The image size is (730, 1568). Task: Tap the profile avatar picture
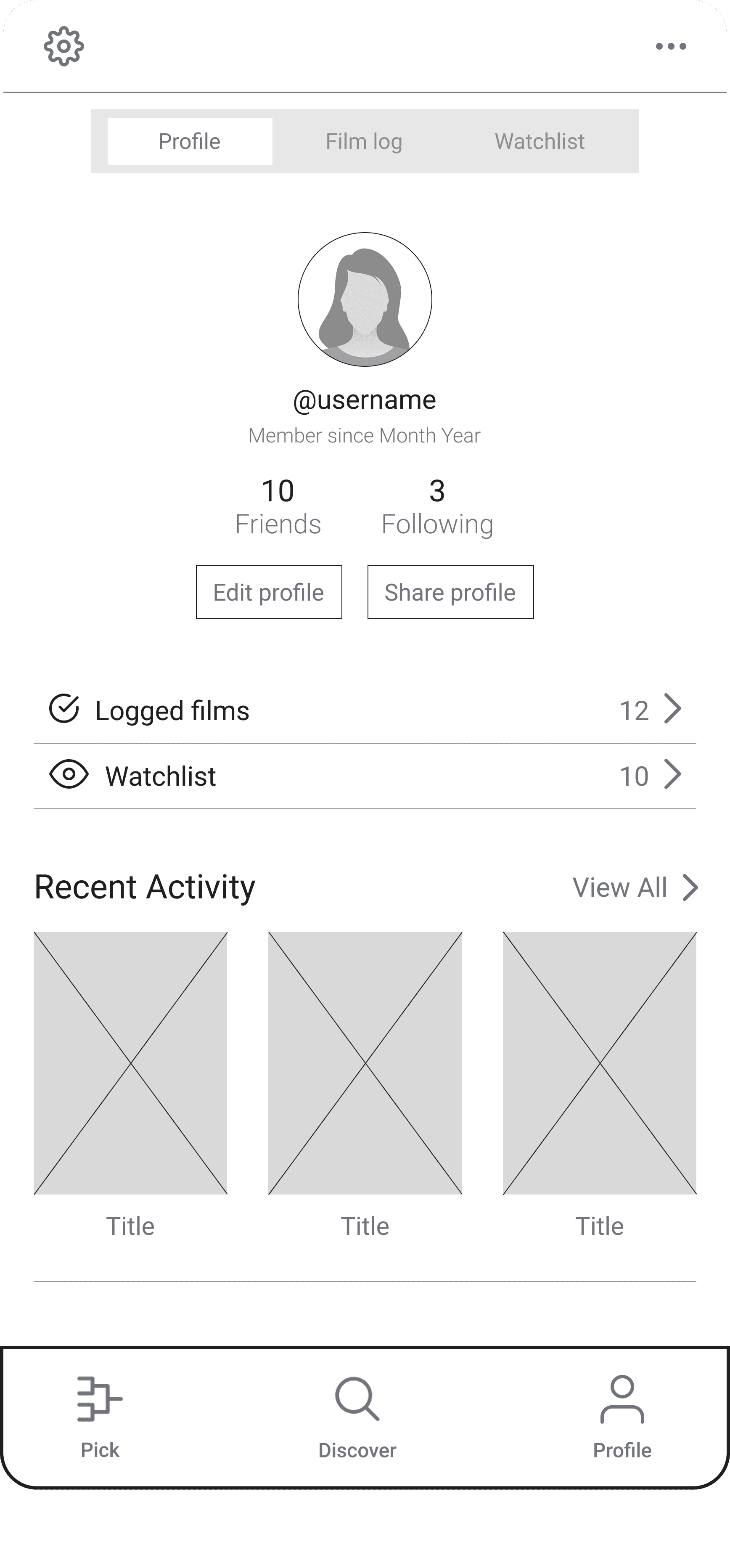pyautogui.click(x=365, y=299)
